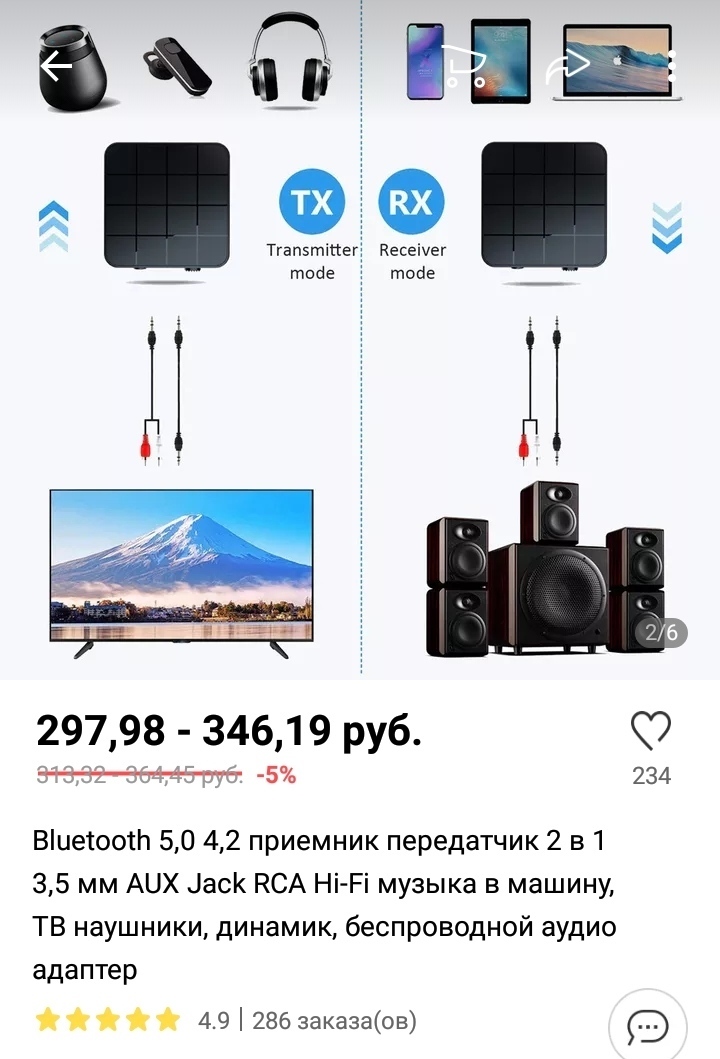Go back from the product page
The height and width of the screenshot is (1059, 720).
tap(57, 66)
